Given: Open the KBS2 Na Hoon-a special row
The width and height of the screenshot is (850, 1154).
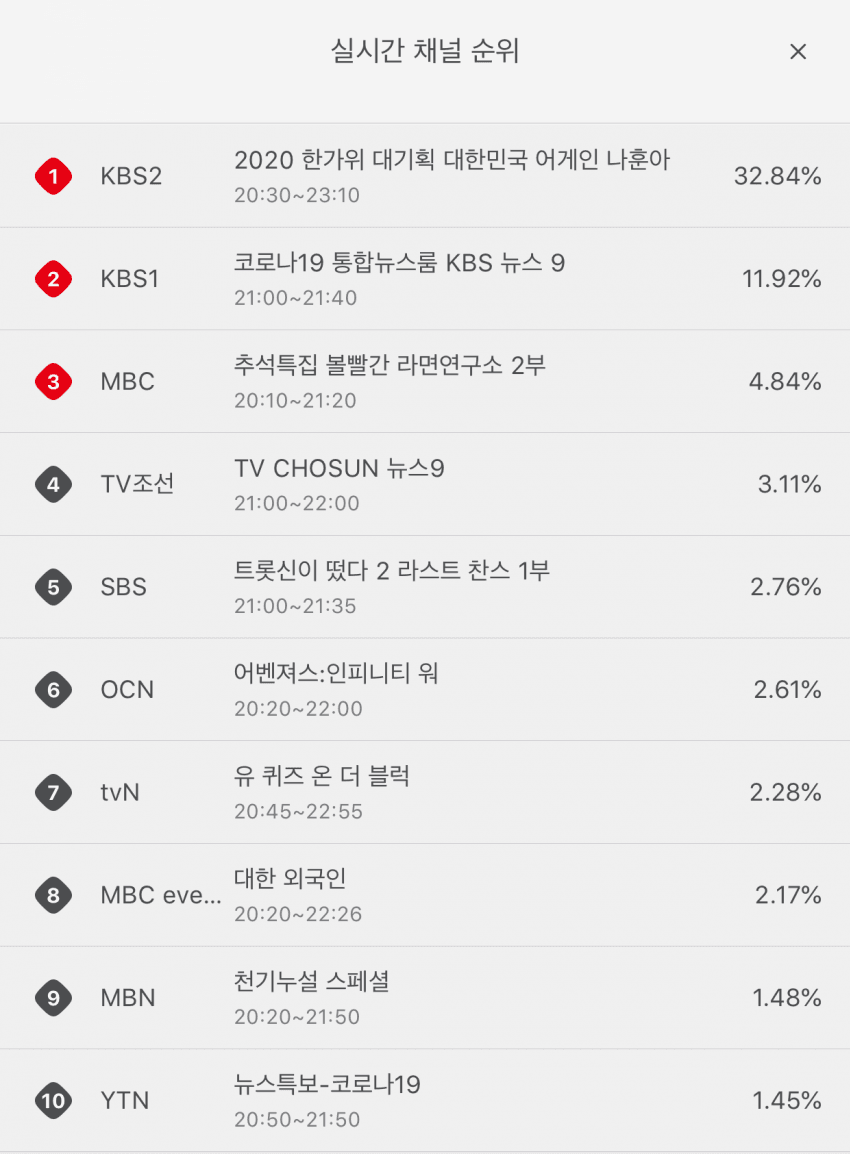Looking at the screenshot, I should click(x=425, y=176).
